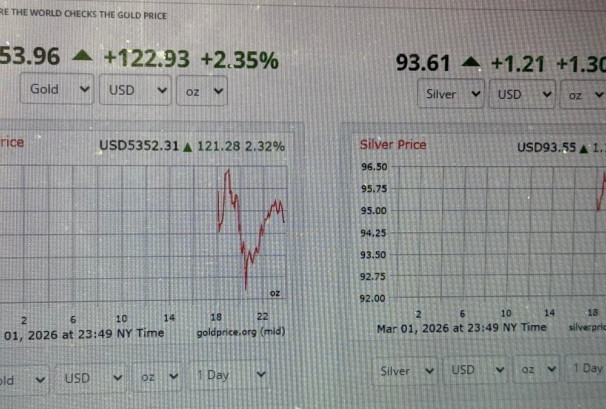
Task: Open the Silver metal dropdown below the silver chart
Action: pyautogui.click(x=406, y=371)
